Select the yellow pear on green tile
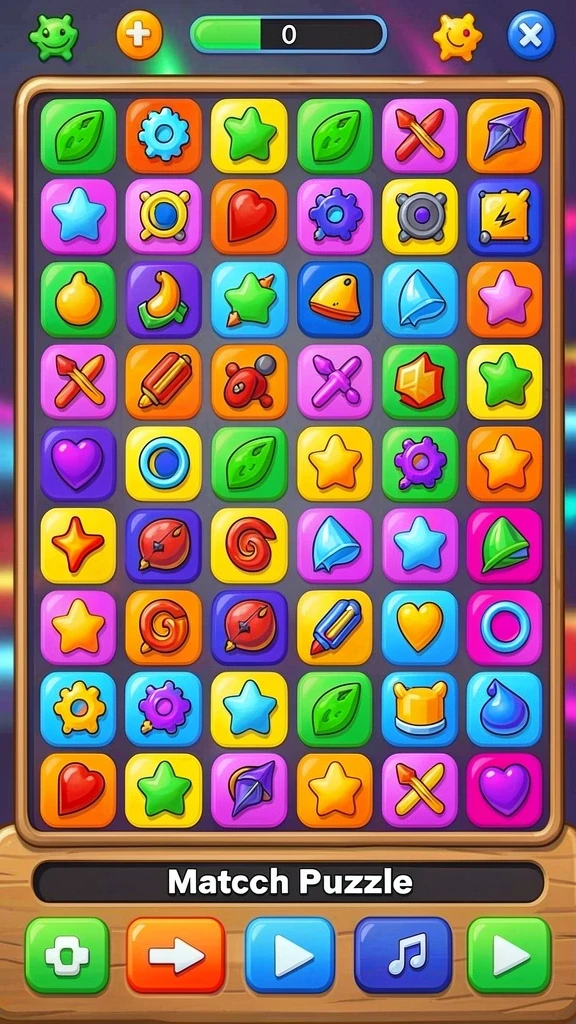Viewport: 576px width, 1024px height. click(x=78, y=299)
